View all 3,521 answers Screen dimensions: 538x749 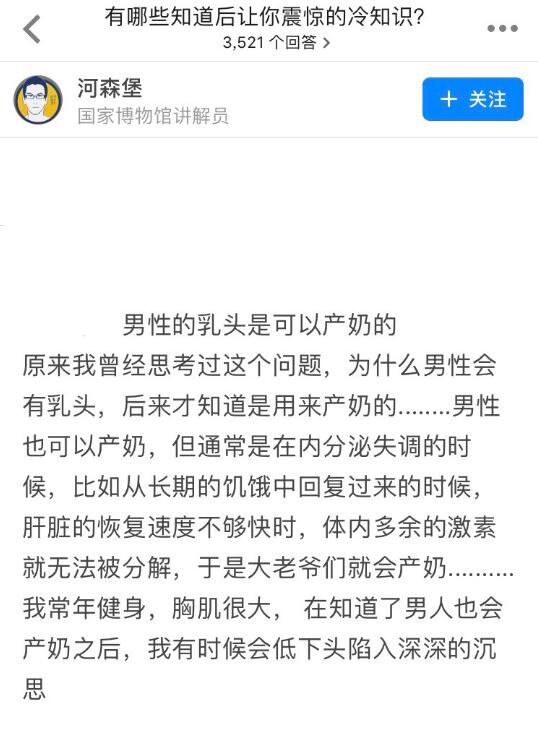[276, 43]
